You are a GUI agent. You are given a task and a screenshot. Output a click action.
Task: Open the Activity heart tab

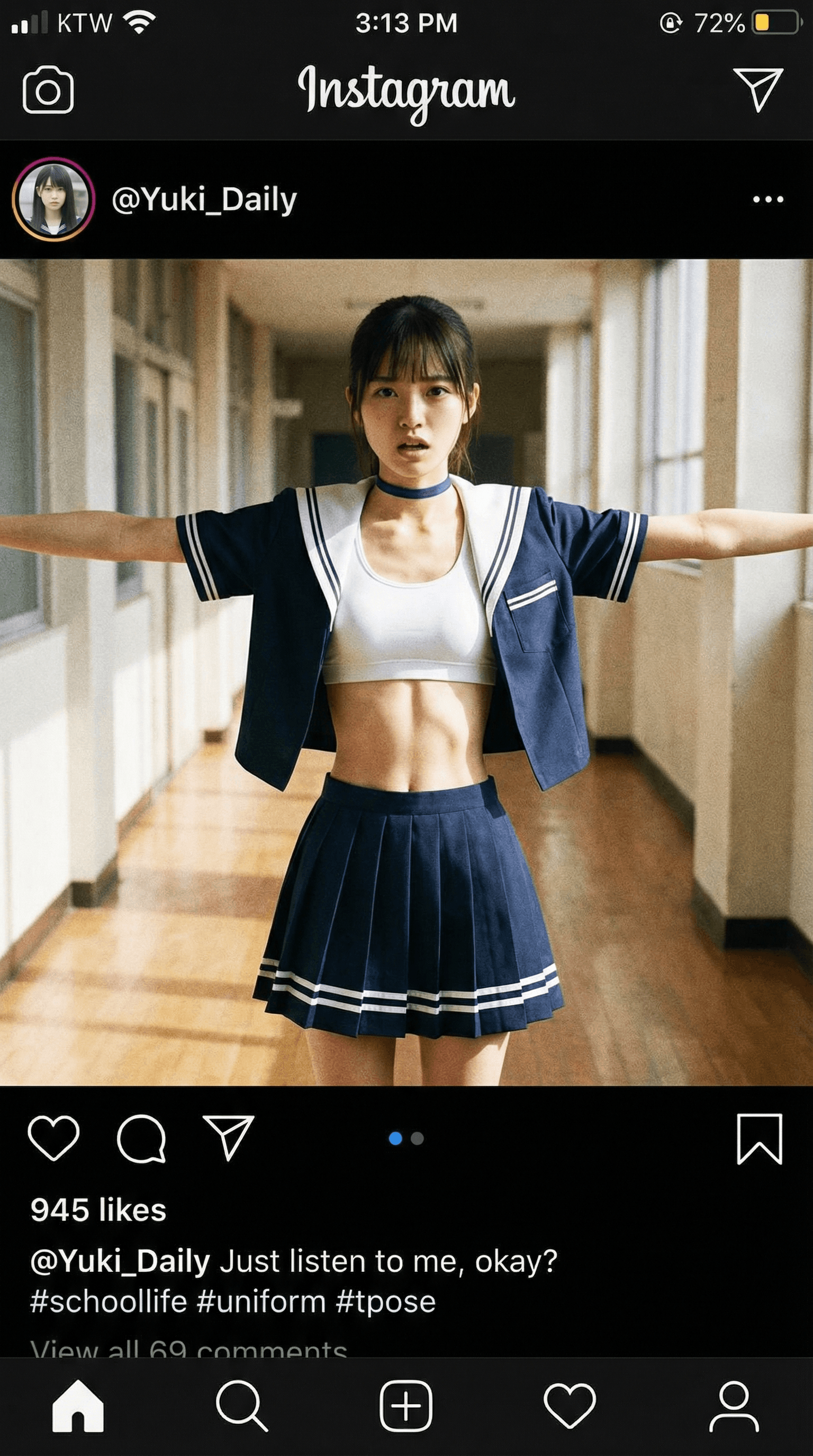[570, 1406]
